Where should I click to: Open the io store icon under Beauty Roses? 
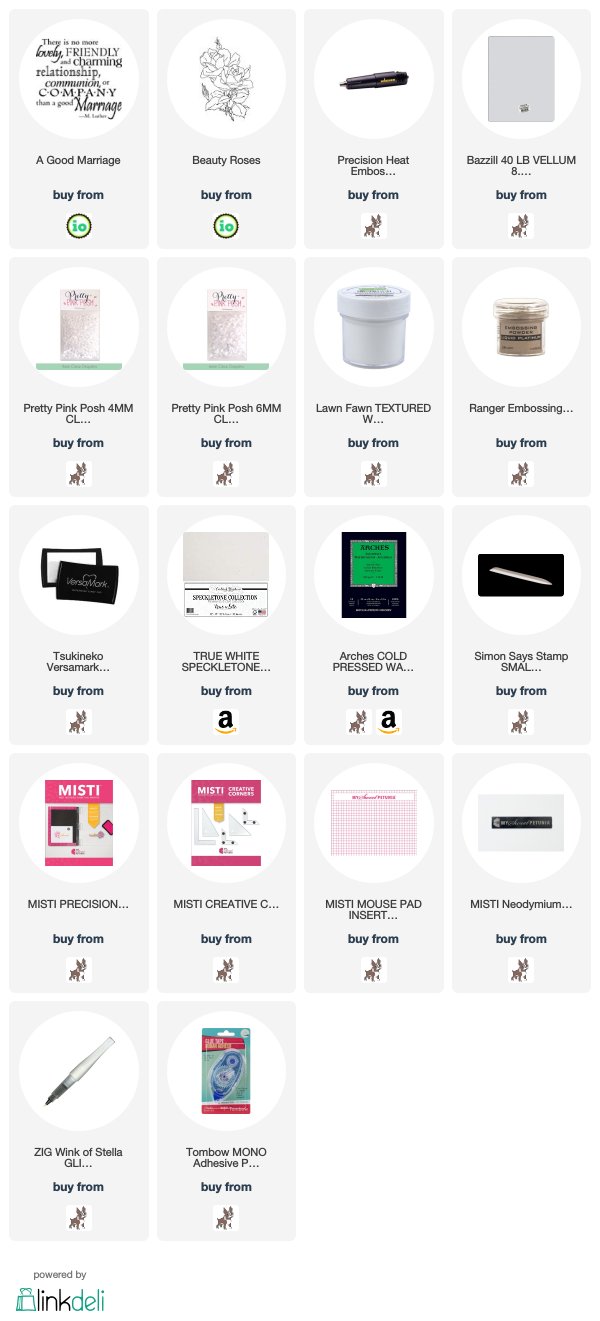[x=226, y=226]
